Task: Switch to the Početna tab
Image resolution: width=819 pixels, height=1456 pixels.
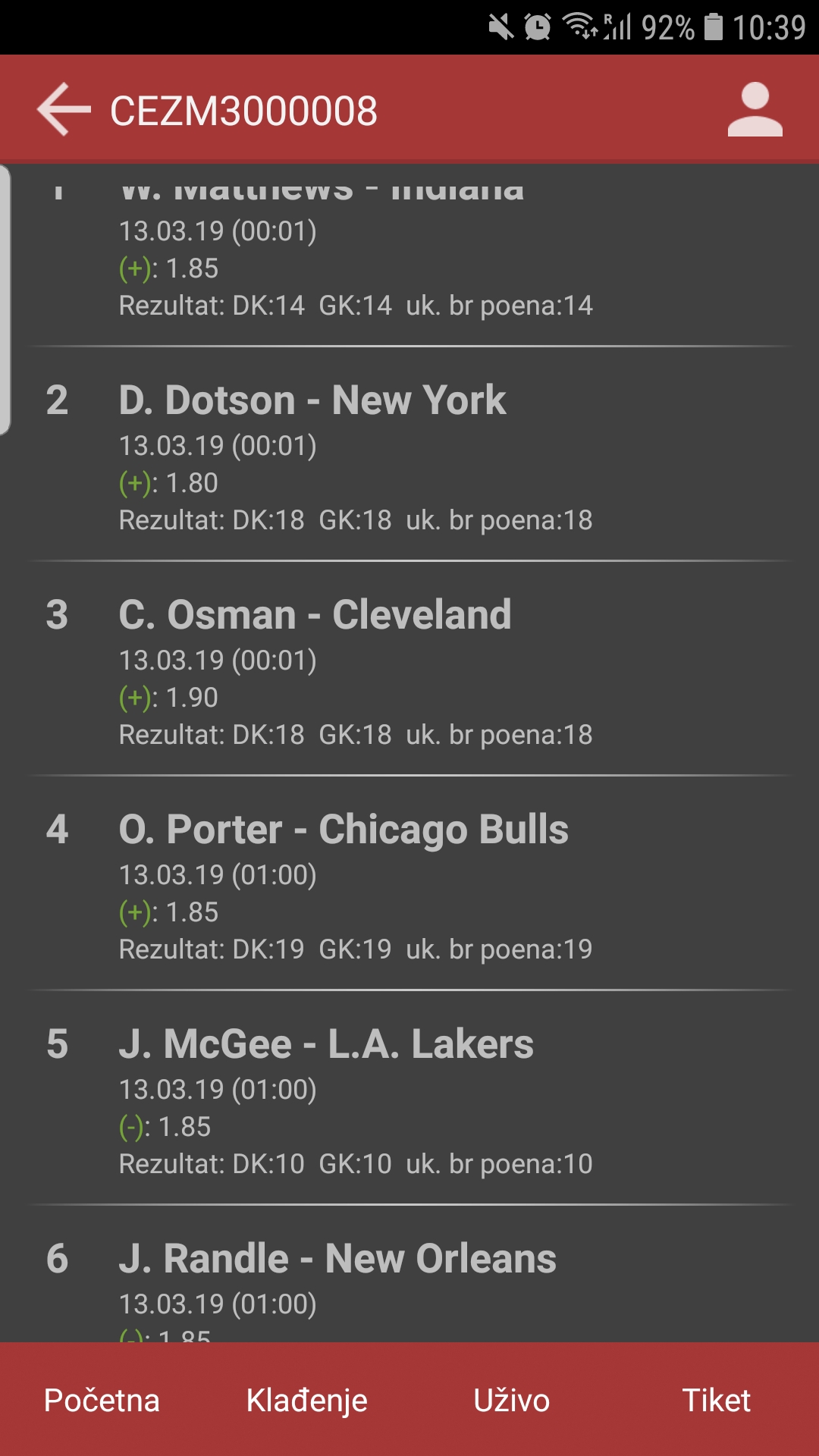Action: coord(102,1400)
